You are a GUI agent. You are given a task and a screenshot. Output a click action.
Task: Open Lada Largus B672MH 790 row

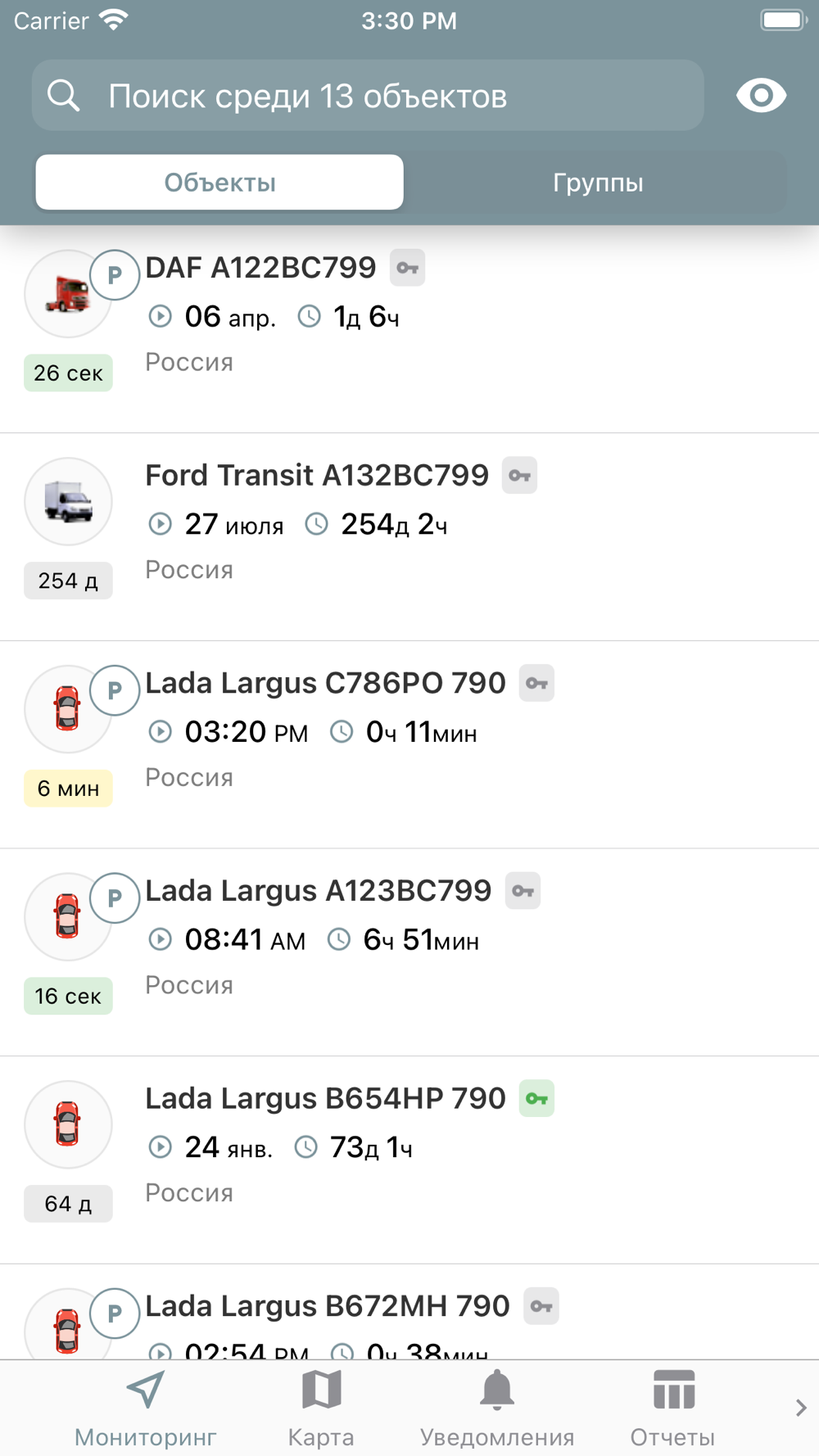[409, 1312]
